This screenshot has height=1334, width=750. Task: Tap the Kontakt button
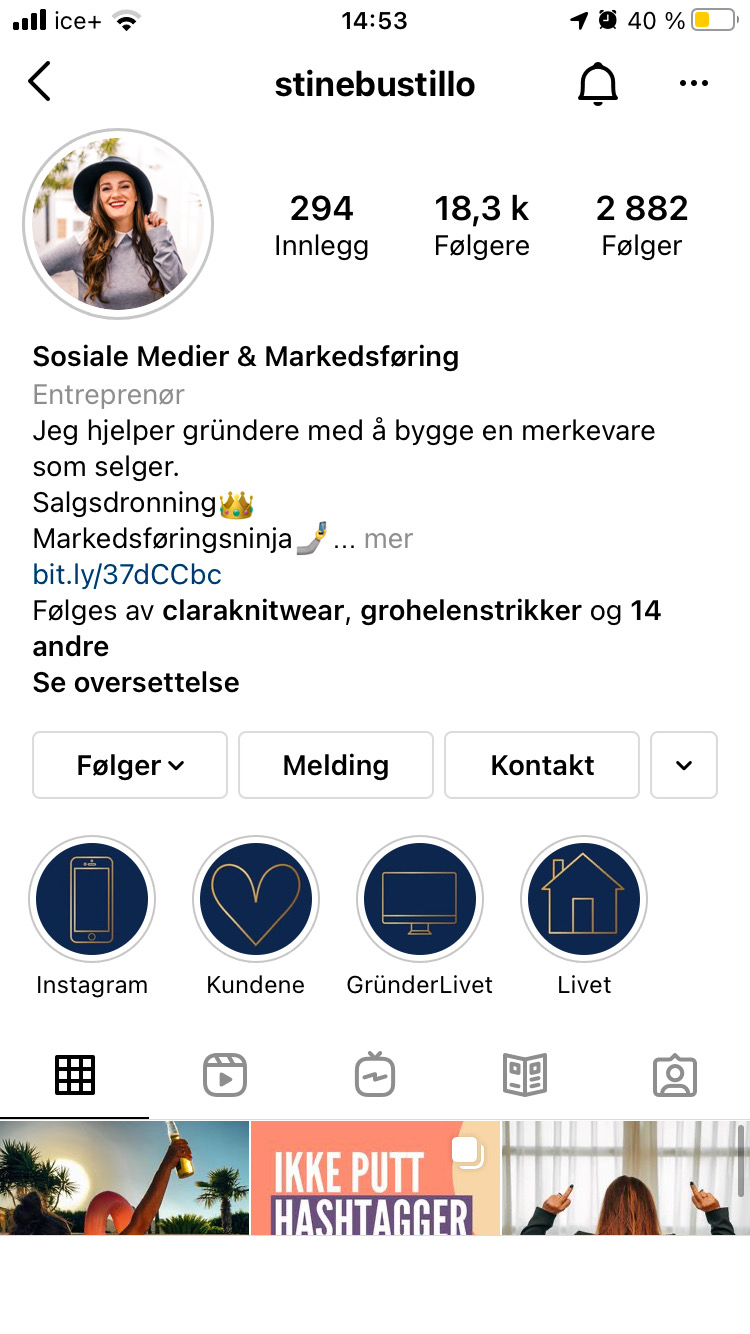pos(542,765)
